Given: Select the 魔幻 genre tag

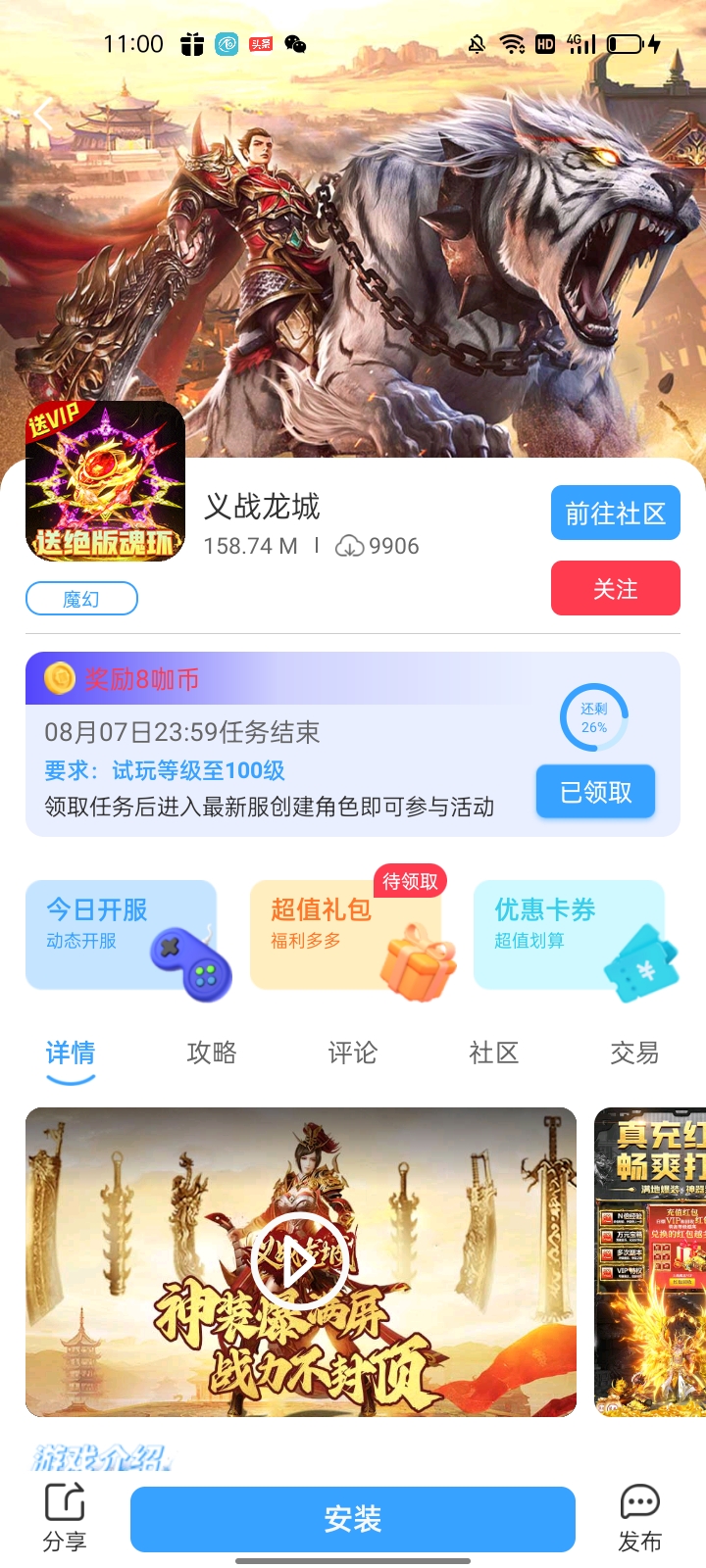Looking at the screenshot, I should coord(81,599).
